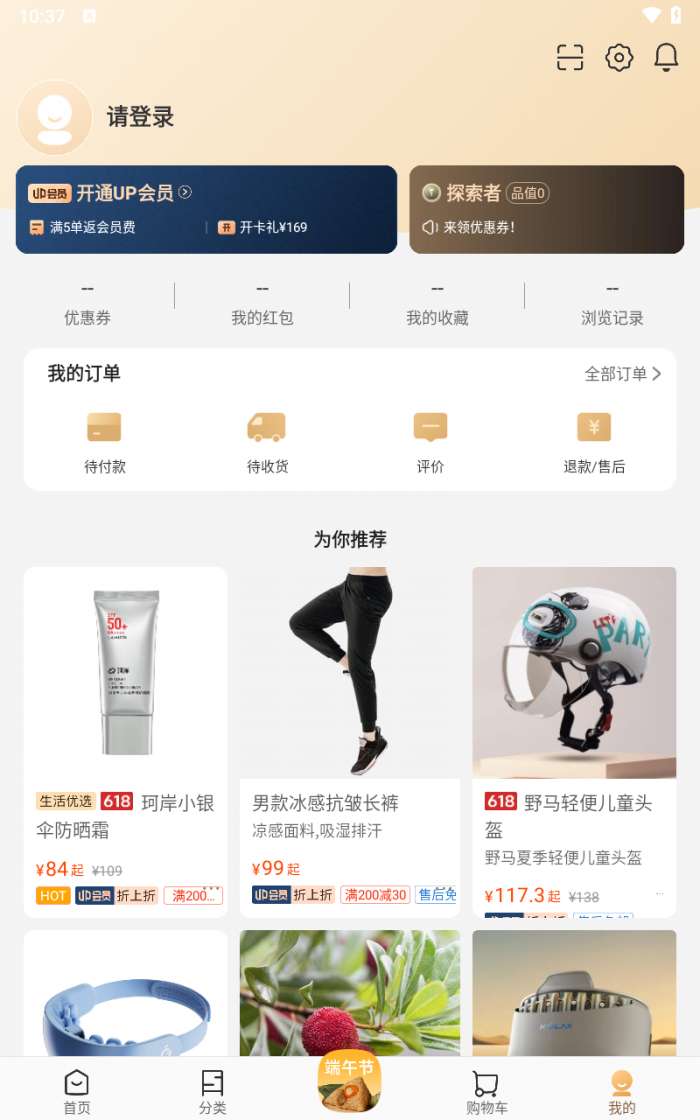Open 待付款 orders
The image size is (700, 1120).
[x=105, y=441]
